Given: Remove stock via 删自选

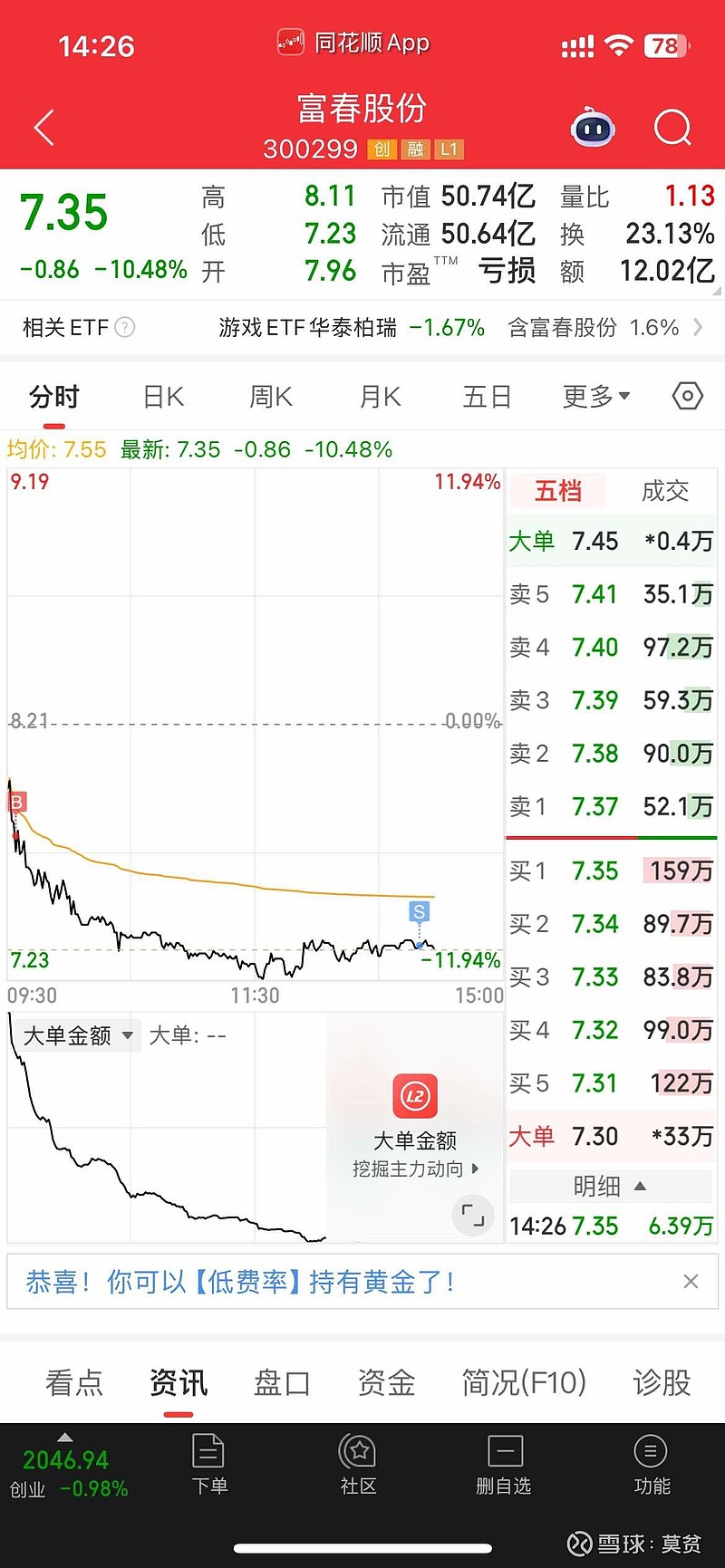Looking at the screenshot, I should tap(504, 1464).
